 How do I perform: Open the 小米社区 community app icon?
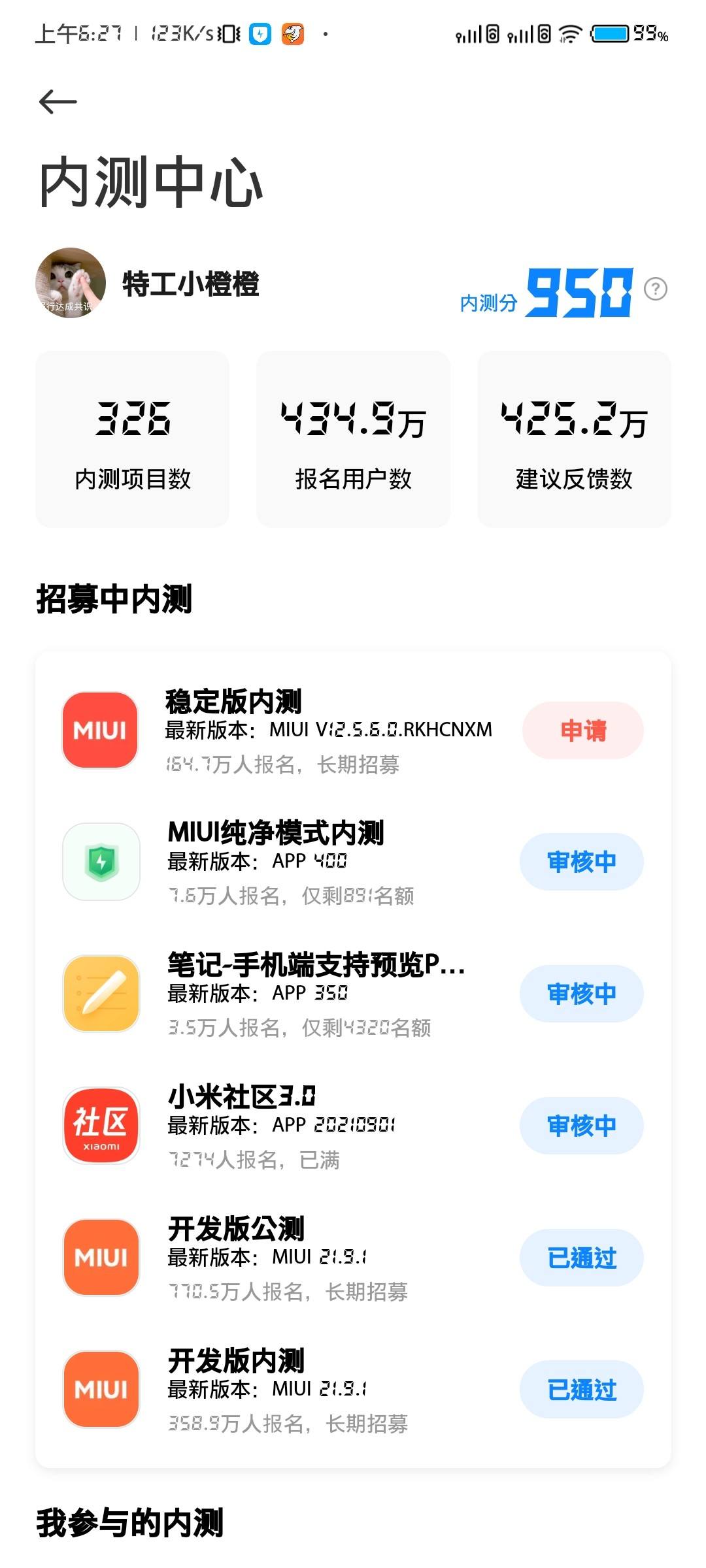pos(99,1125)
